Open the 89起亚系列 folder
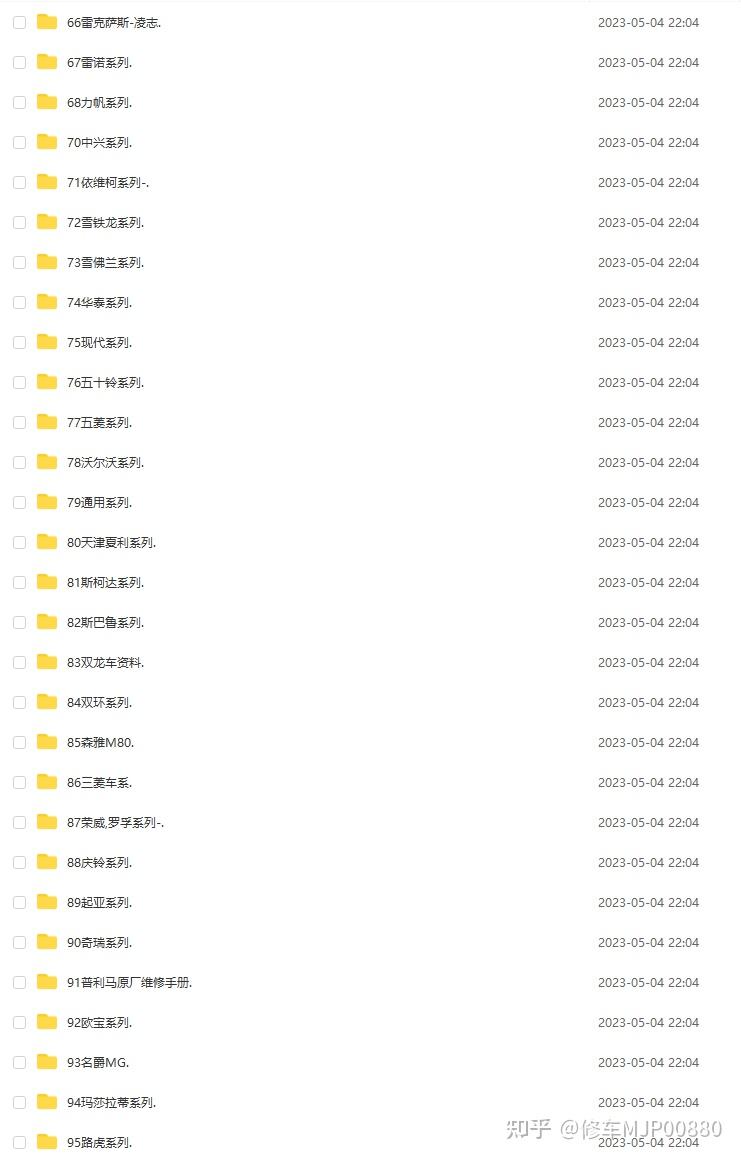Viewport: 741px width, 1159px height. click(99, 902)
